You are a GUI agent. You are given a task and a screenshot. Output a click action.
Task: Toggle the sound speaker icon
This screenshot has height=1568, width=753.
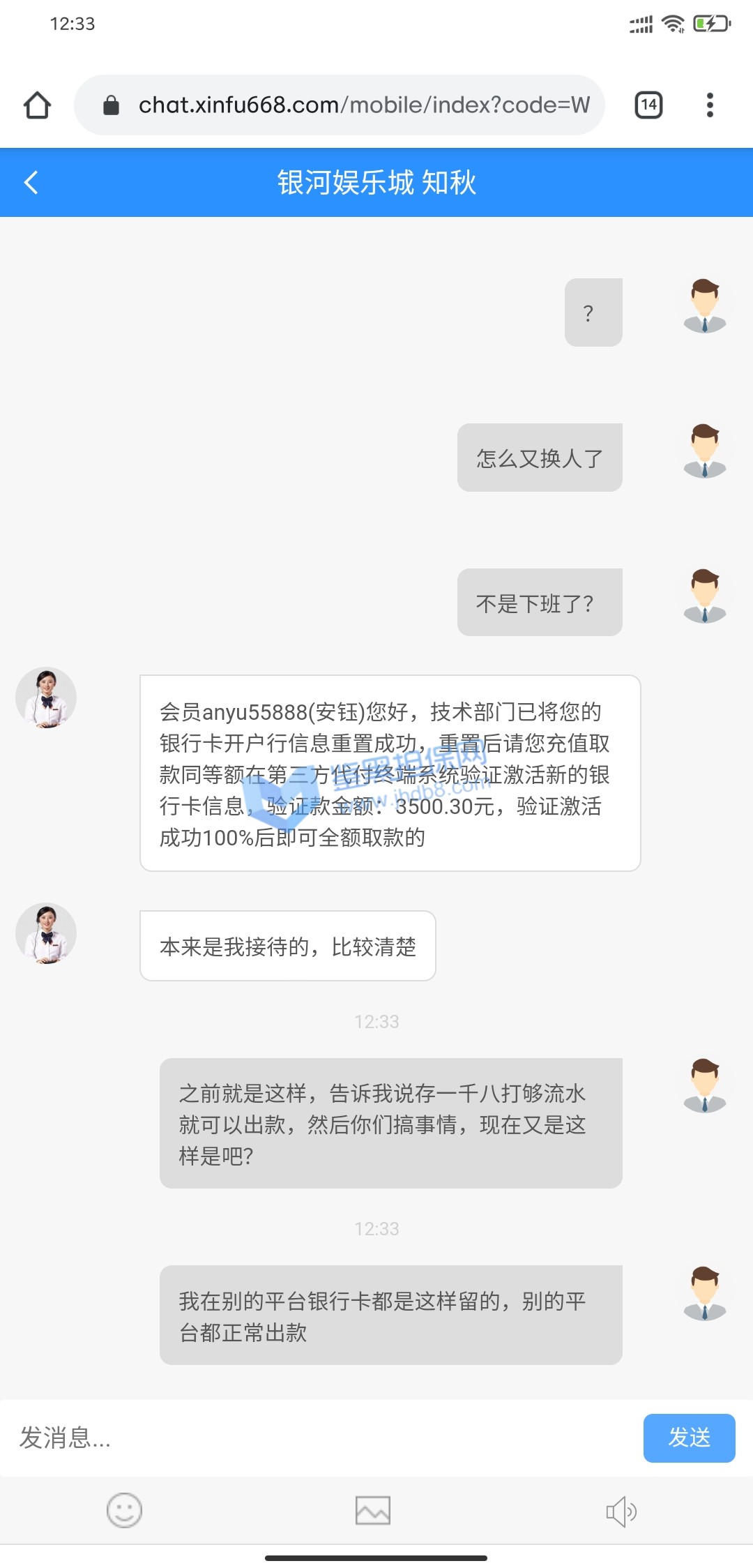point(621,1512)
